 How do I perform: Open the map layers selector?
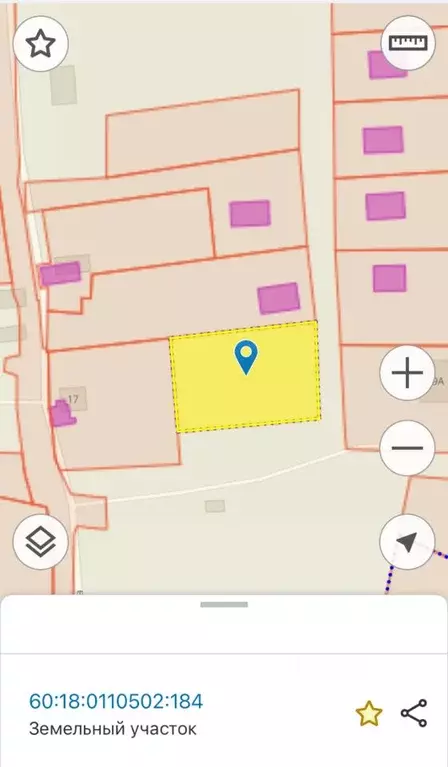pos(41,541)
